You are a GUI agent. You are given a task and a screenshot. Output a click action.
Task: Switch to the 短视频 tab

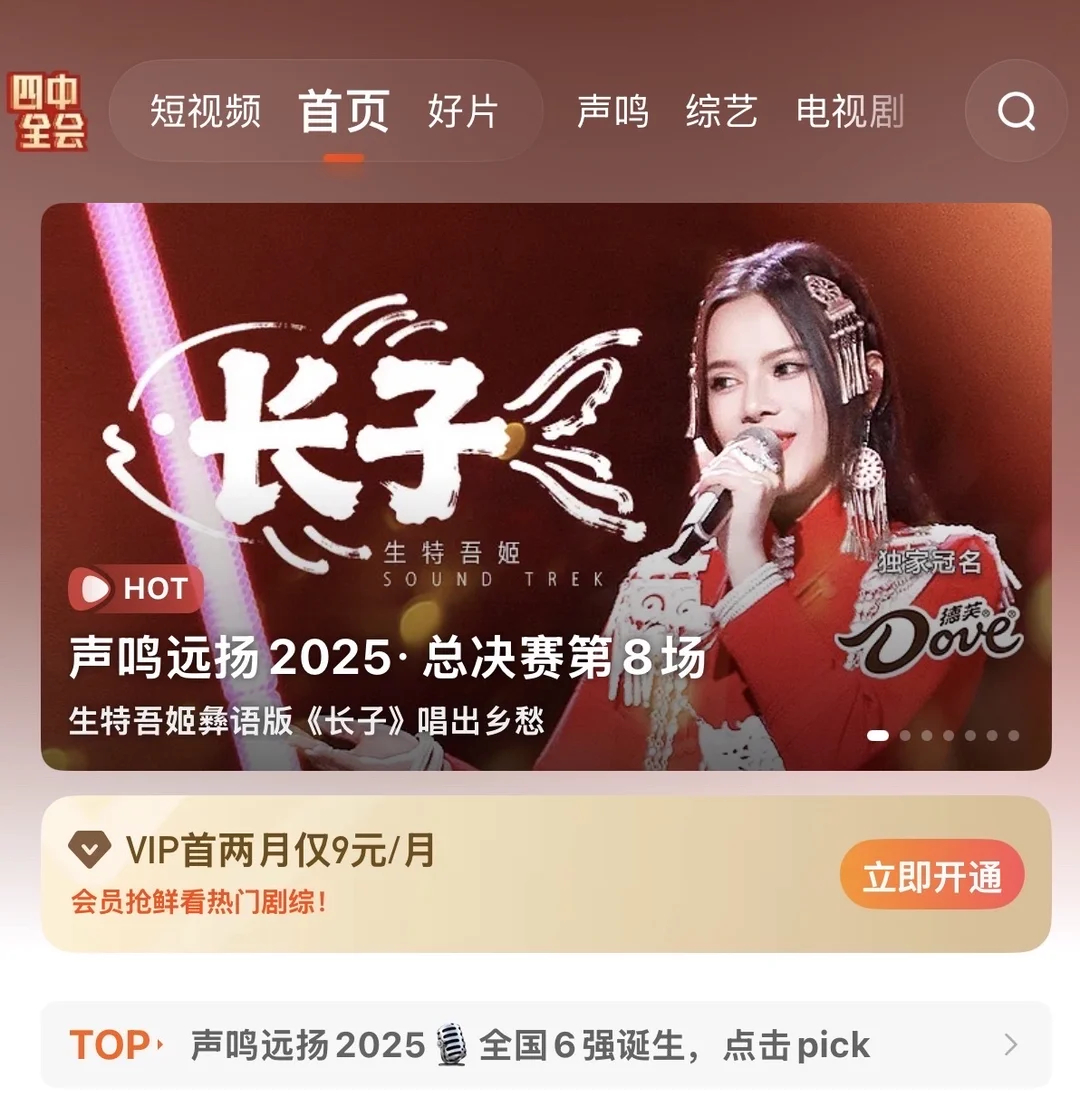206,111
